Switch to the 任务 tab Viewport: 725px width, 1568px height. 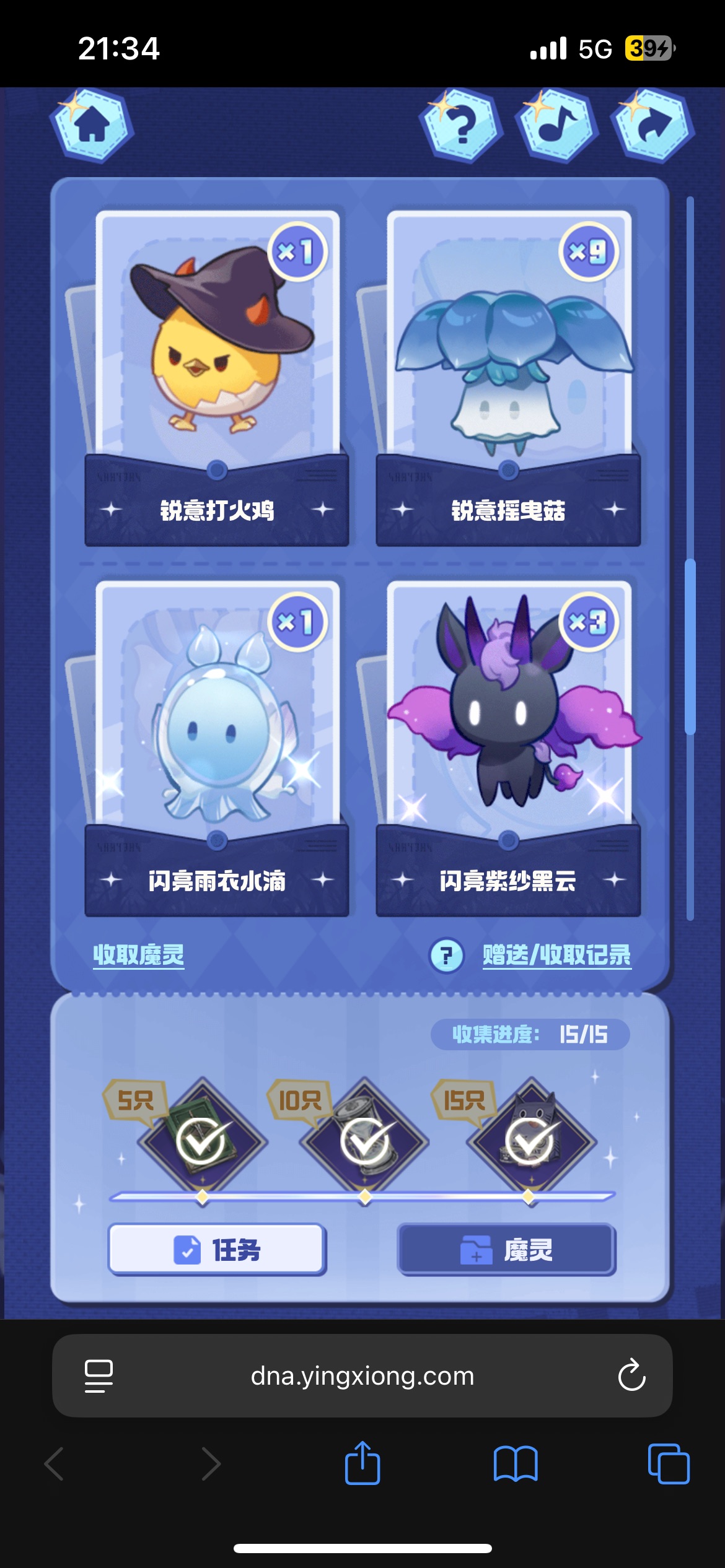pyautogui.click(x=217, y=1250)
